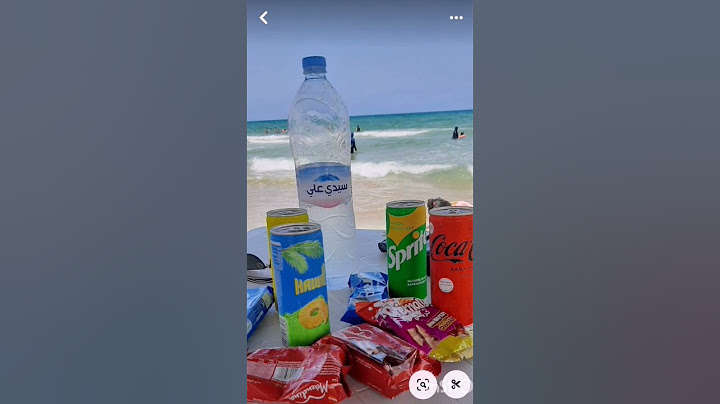Open the three-dot overflow menu
720x404 pixels.
456,17
